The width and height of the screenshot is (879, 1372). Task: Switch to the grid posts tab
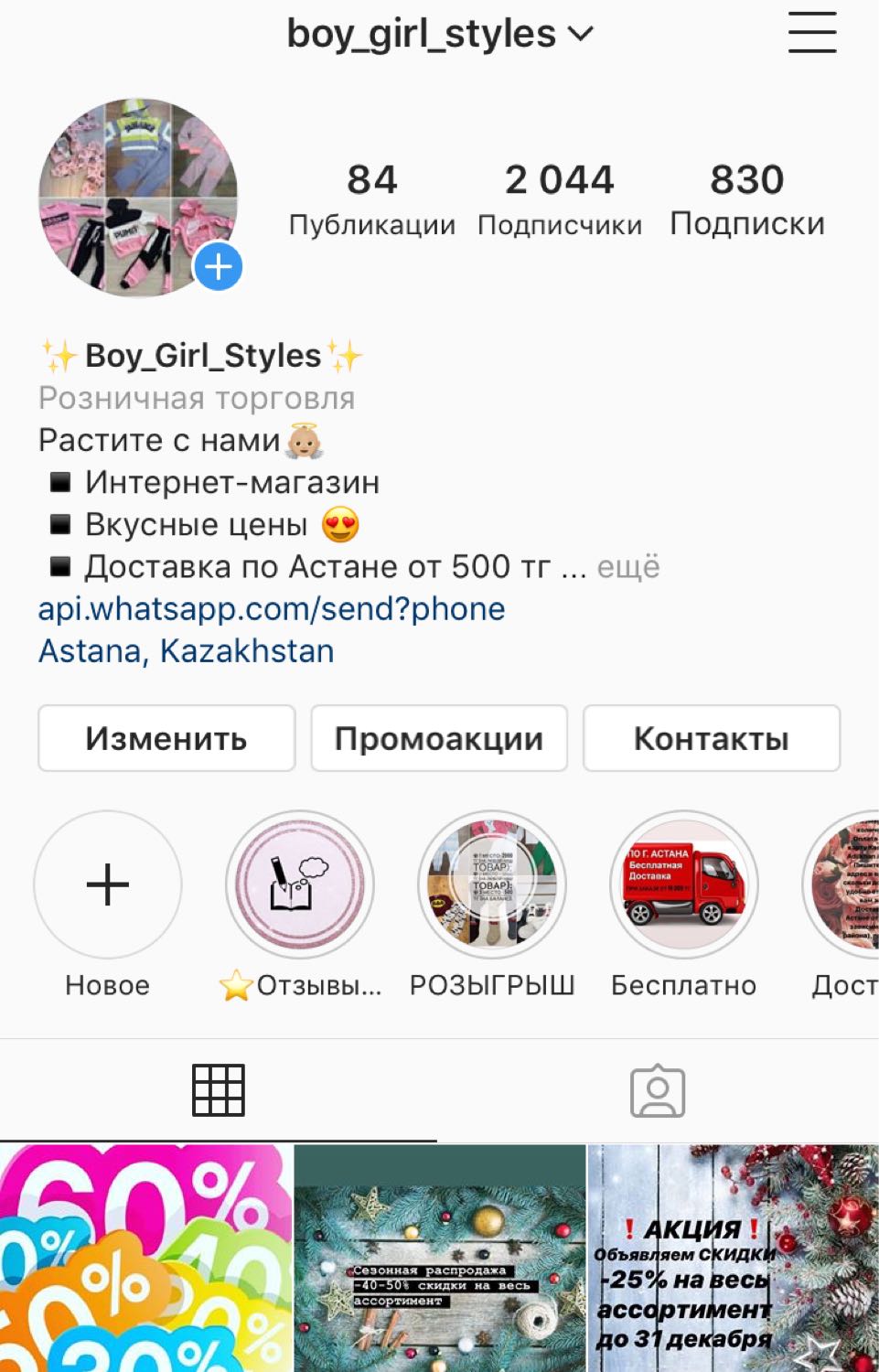[x=219, y=1090]
